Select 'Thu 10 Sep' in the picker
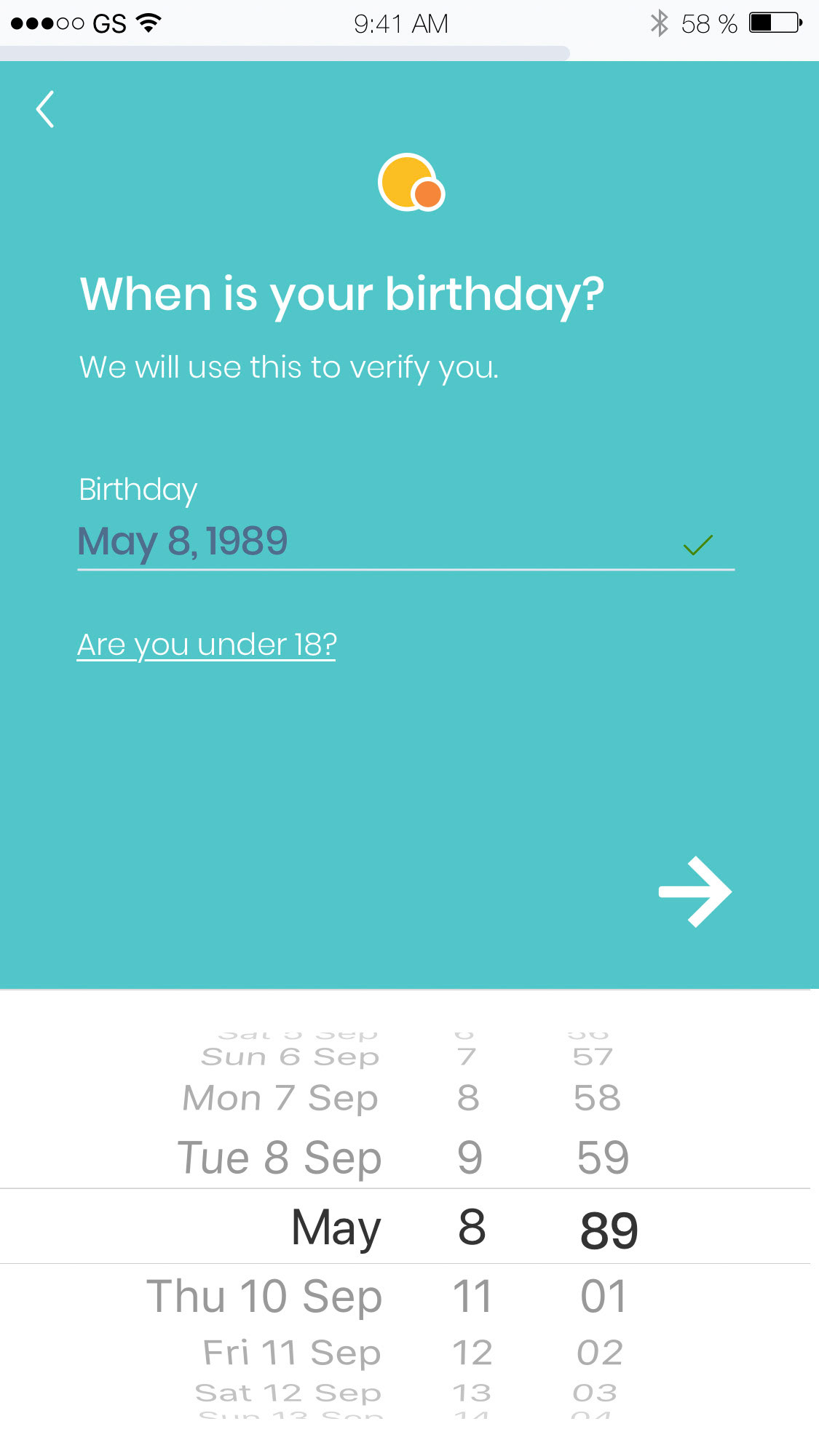Screen dimensions: 819x1456 coord(264,1297)
